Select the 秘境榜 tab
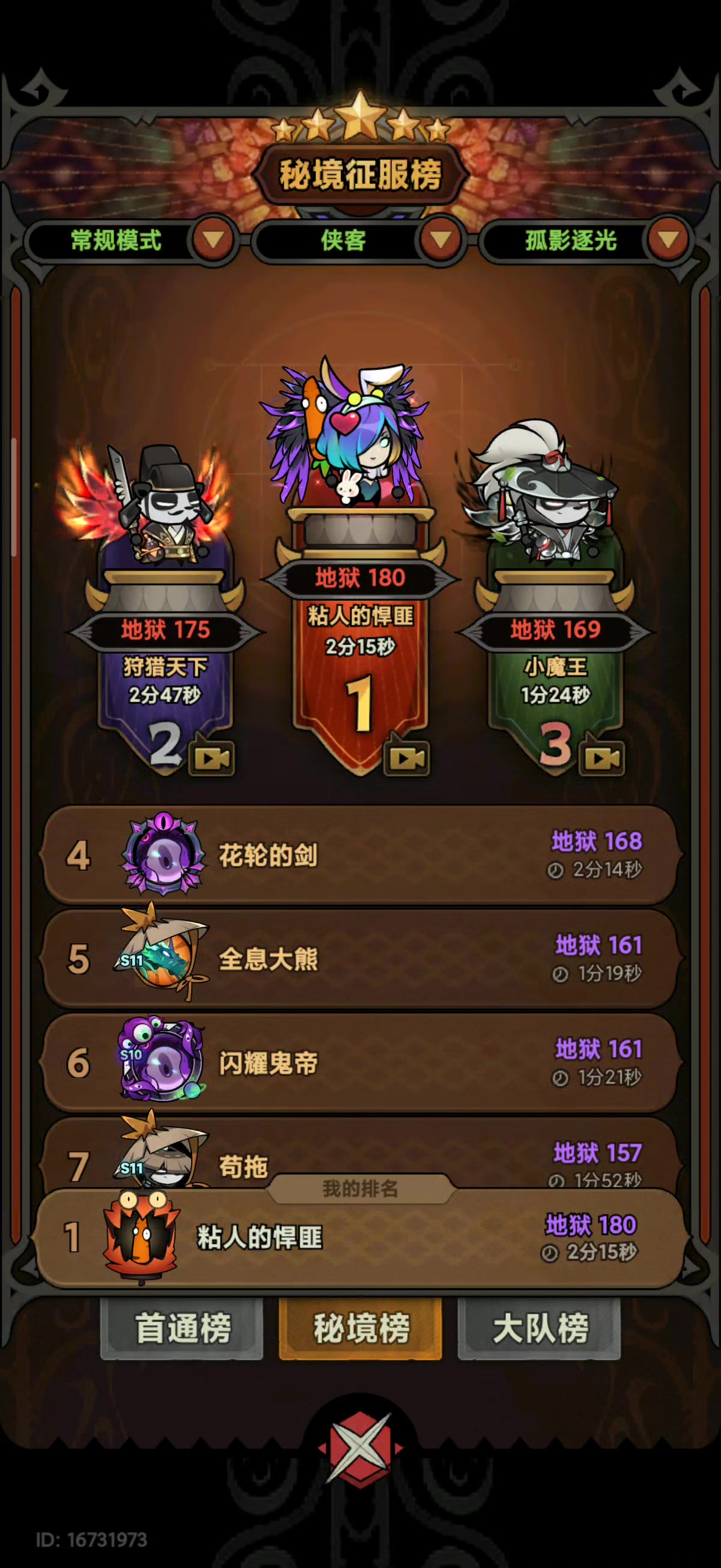 tap(360, 1328)
